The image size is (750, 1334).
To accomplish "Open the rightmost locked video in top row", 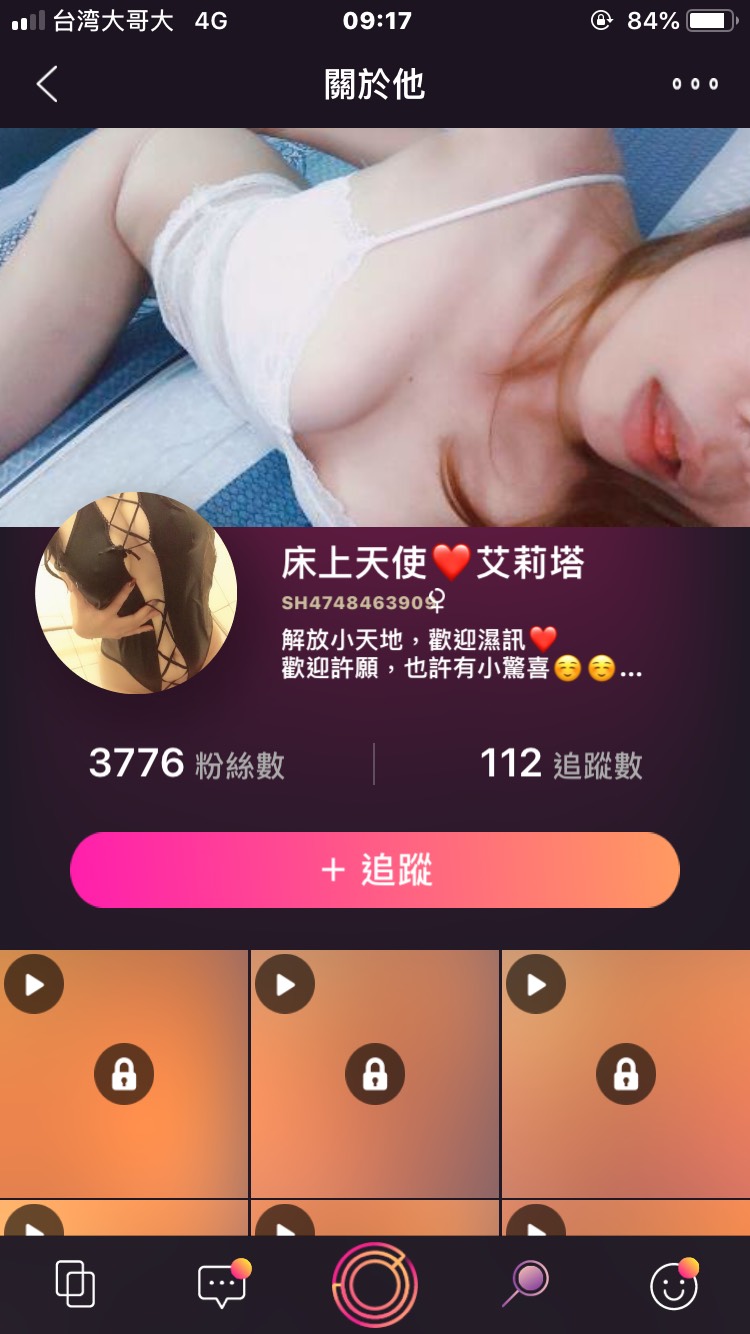I will click(626, 1074).
